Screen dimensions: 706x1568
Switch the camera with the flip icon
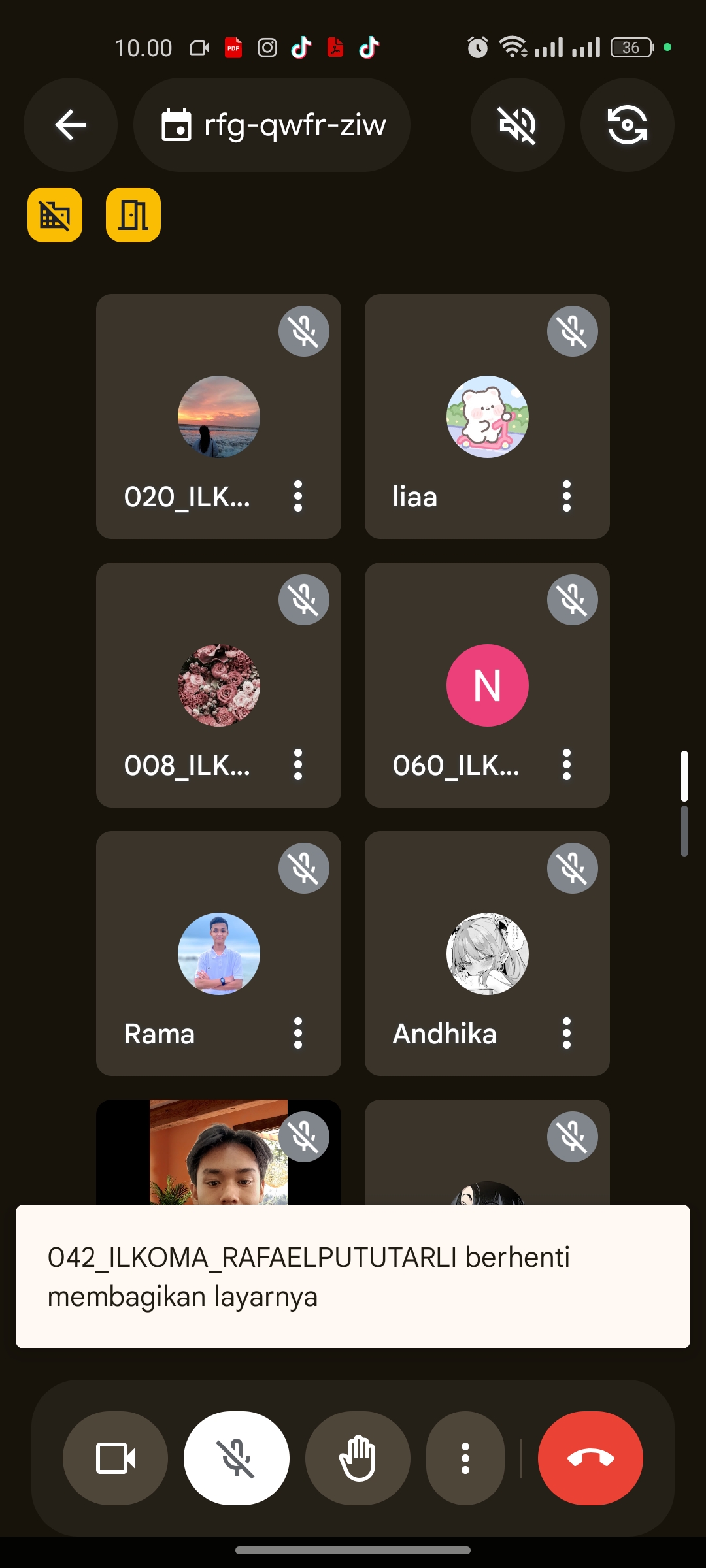[627, 125]
